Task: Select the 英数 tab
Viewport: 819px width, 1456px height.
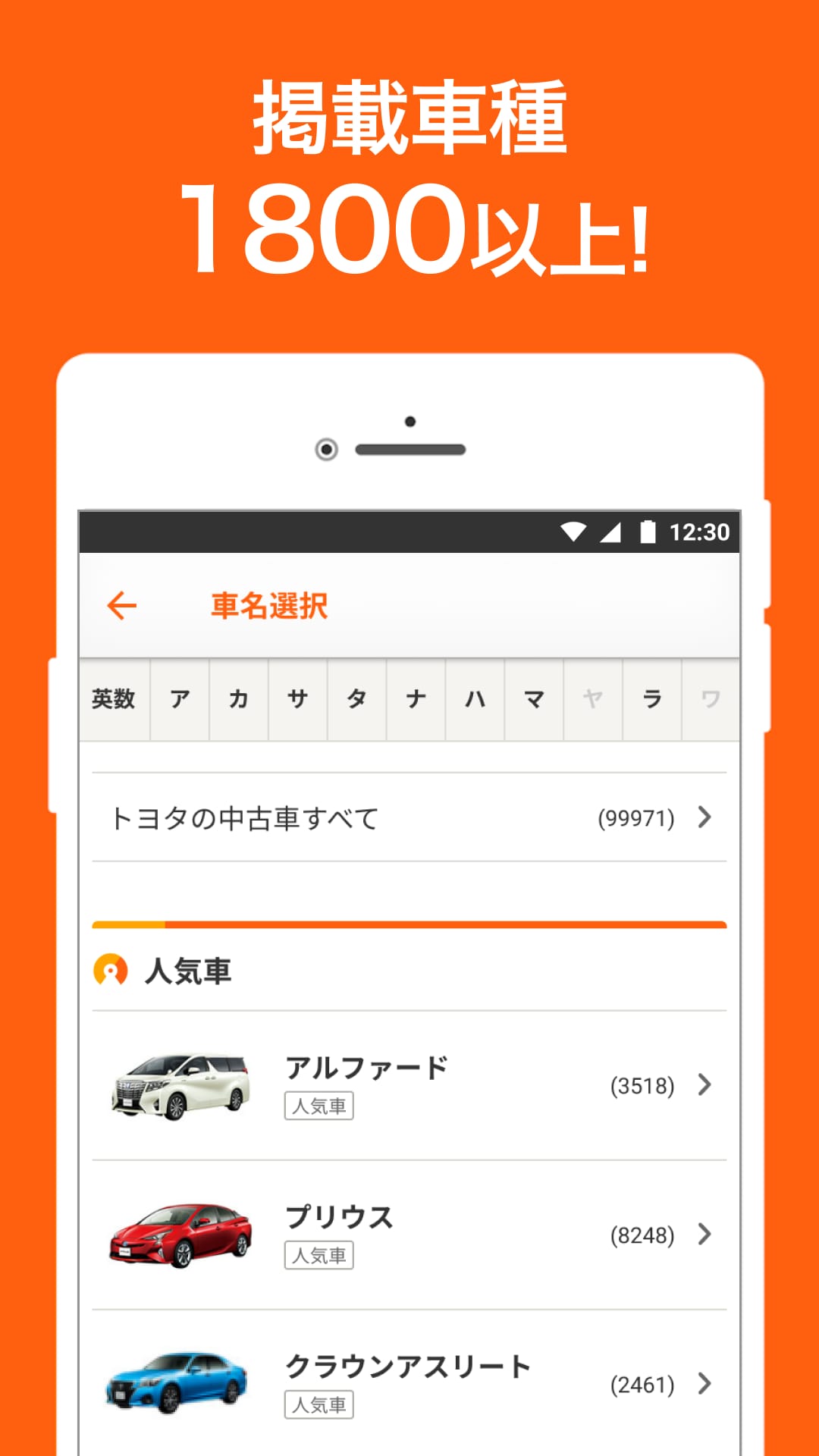Action: point(114,699)
